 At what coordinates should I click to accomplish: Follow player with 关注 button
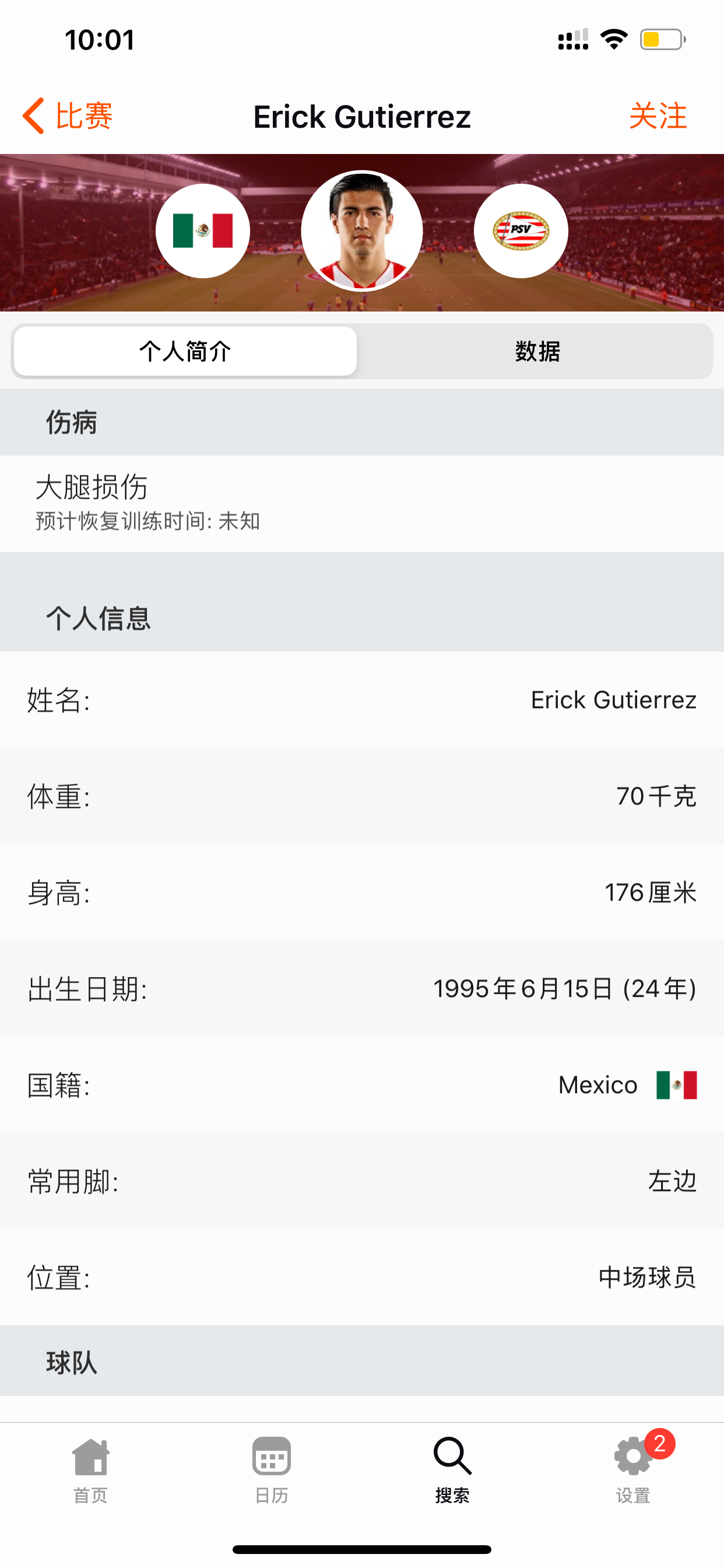(658, 116)
